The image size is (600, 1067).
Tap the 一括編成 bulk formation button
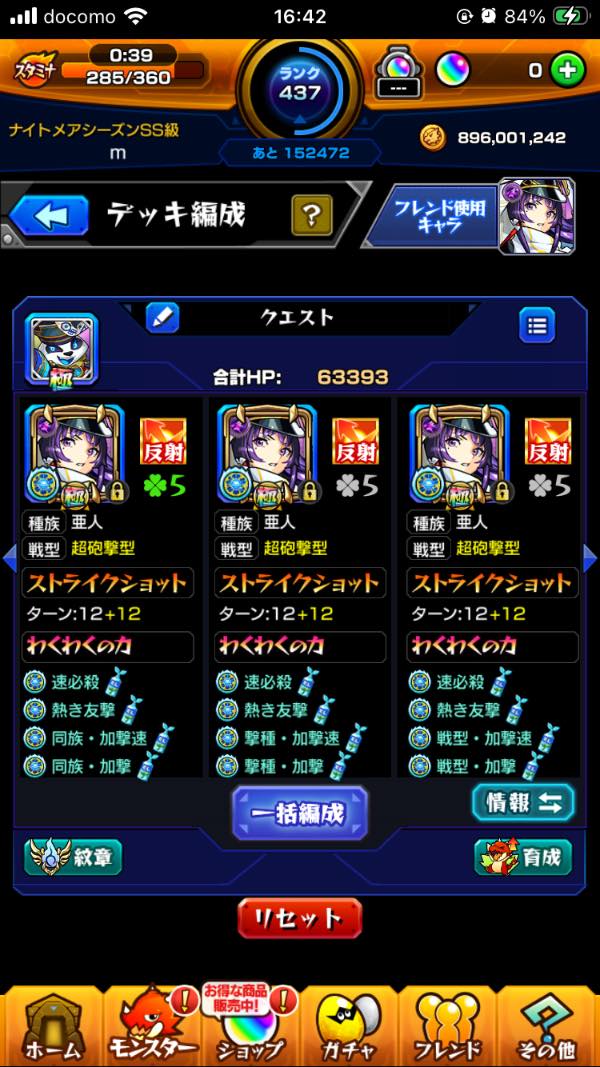300,812
